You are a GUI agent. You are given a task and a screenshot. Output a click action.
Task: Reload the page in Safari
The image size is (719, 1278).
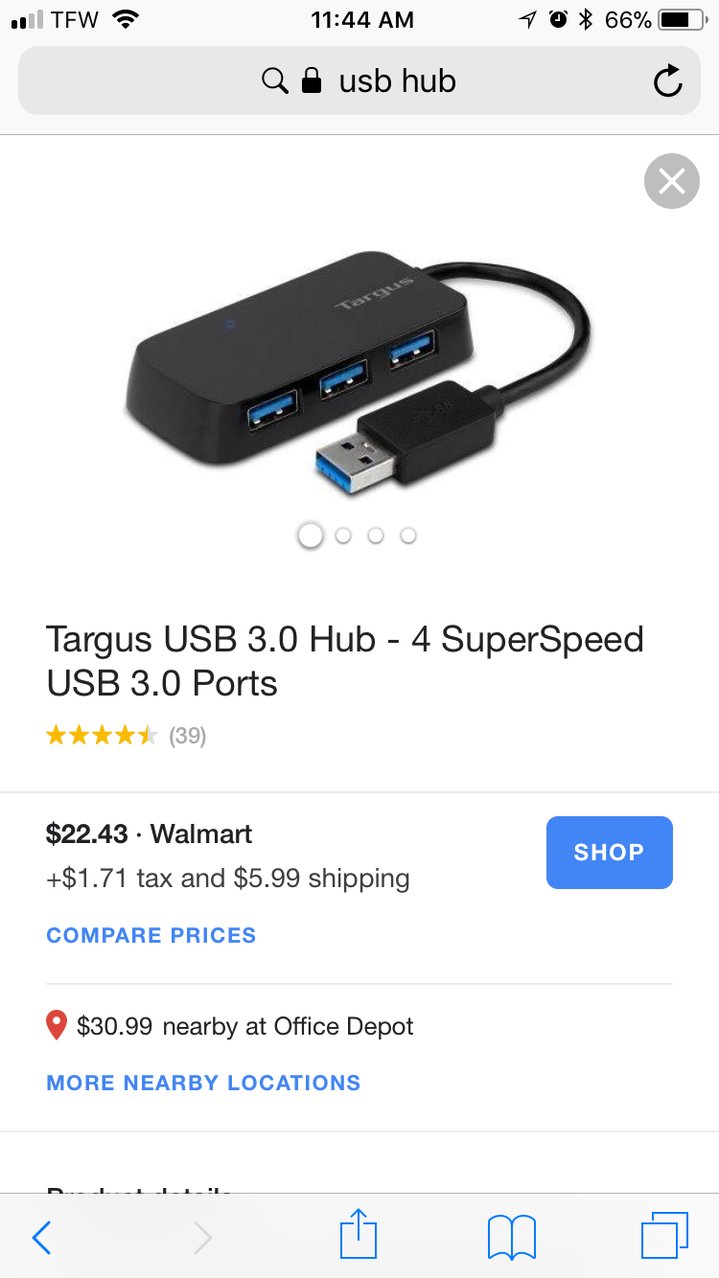click(x=667, y=81)
